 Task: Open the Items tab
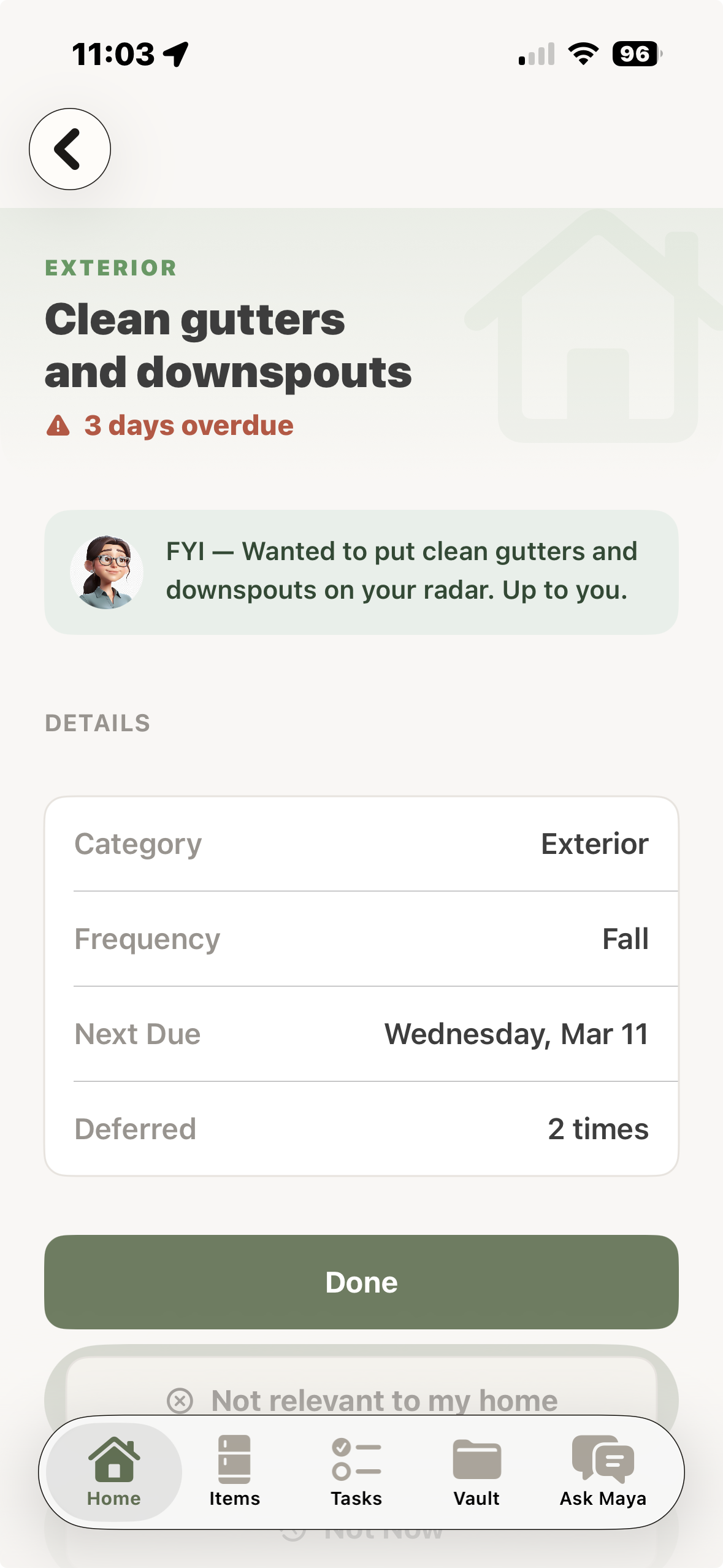coord(234,1471)
